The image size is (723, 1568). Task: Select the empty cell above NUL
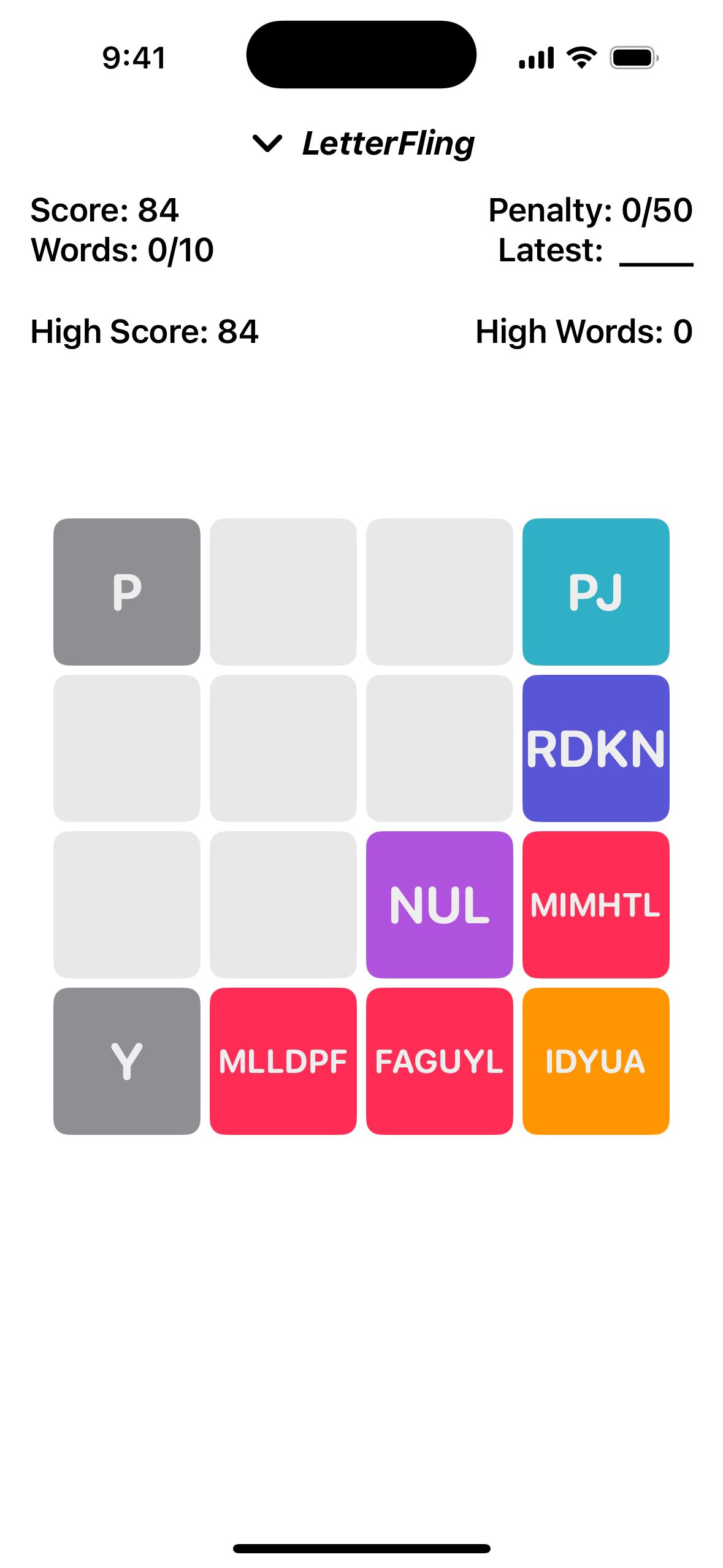(439, 748)
